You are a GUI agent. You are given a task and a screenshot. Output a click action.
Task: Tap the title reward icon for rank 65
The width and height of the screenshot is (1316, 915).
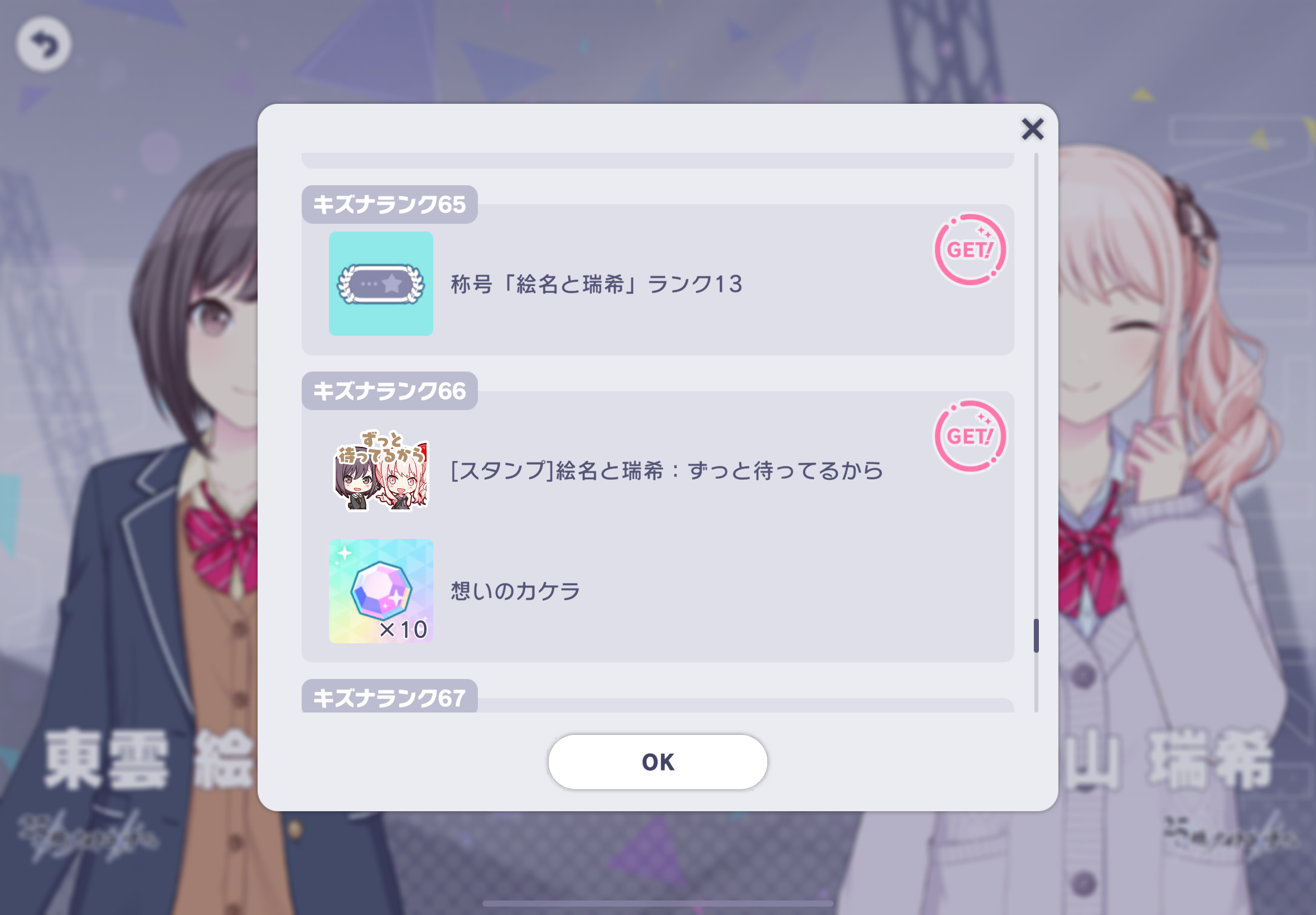pos(380,283)
